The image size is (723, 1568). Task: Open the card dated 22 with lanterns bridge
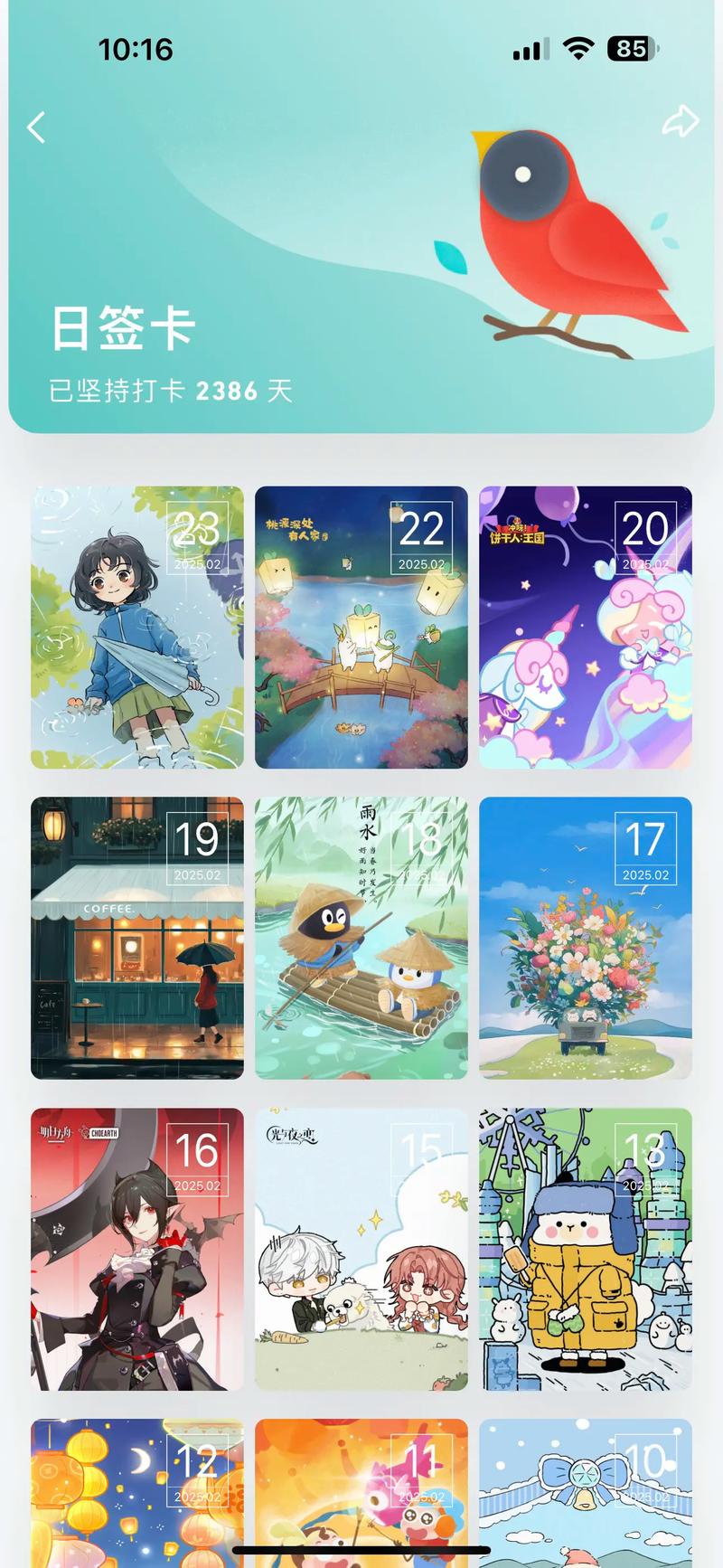[x=361, y=628]
